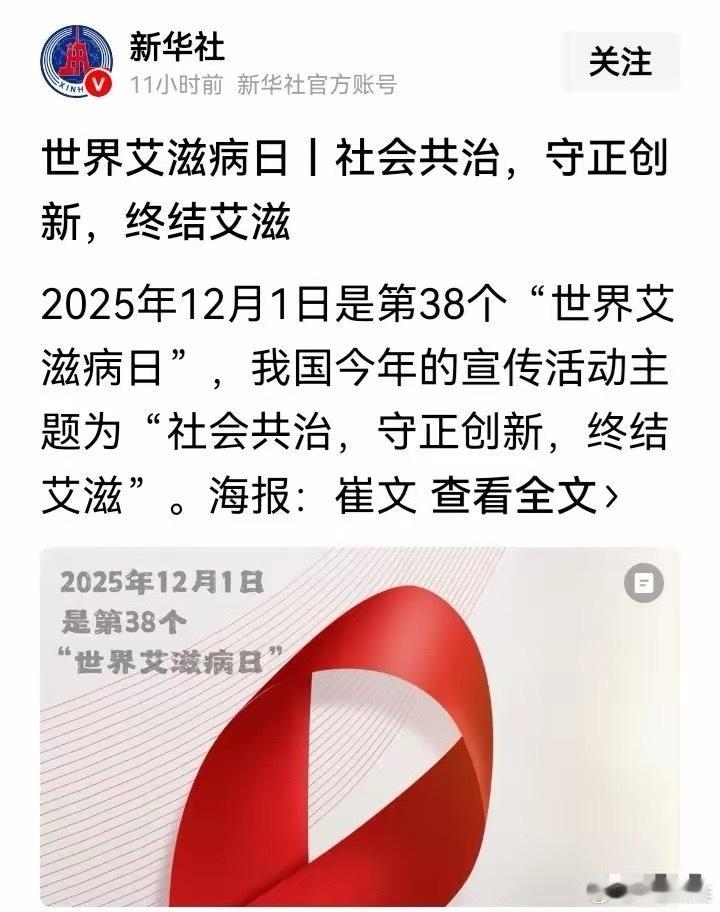Click the verified emblem below the profile picture
The image size is (720, 912).
coord(97,85)
